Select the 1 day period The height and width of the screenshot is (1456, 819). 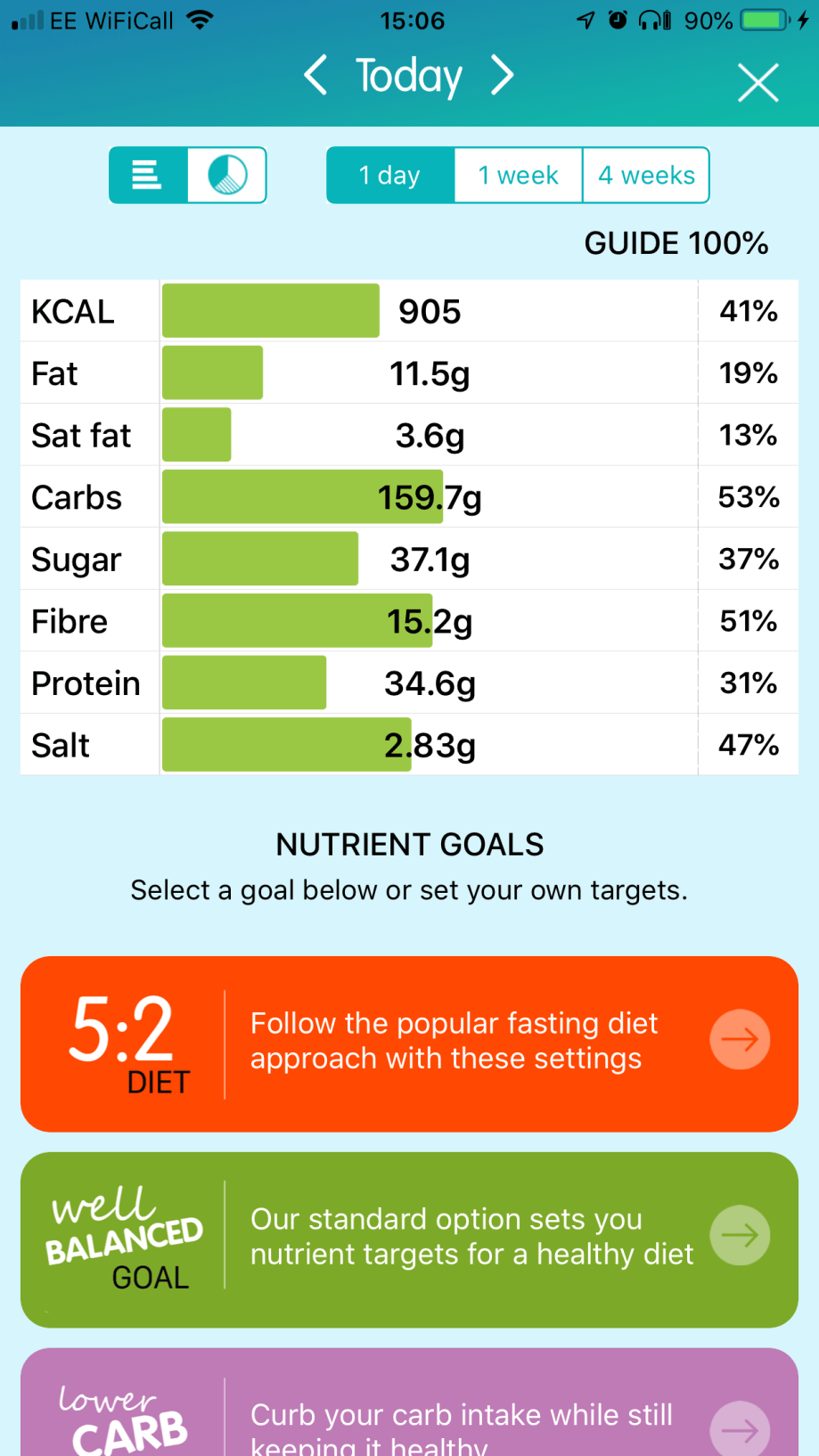tap(390, 176)
